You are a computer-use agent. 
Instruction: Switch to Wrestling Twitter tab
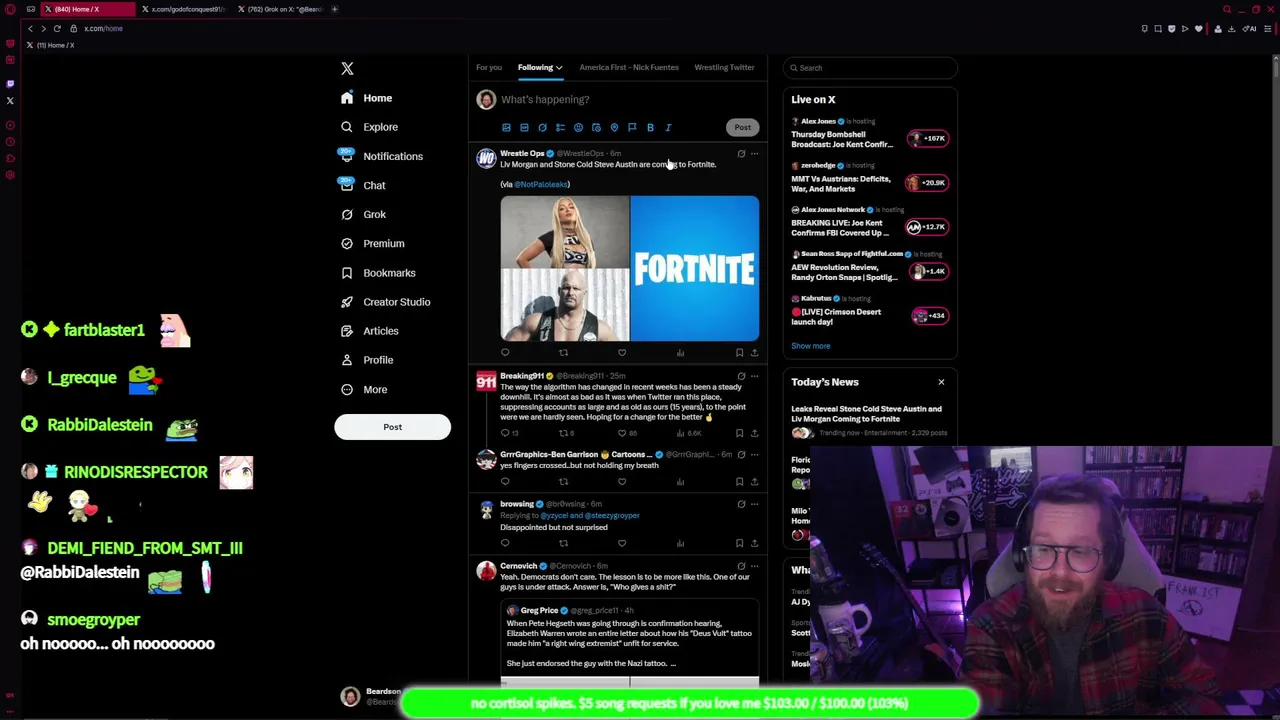point(724,67)
